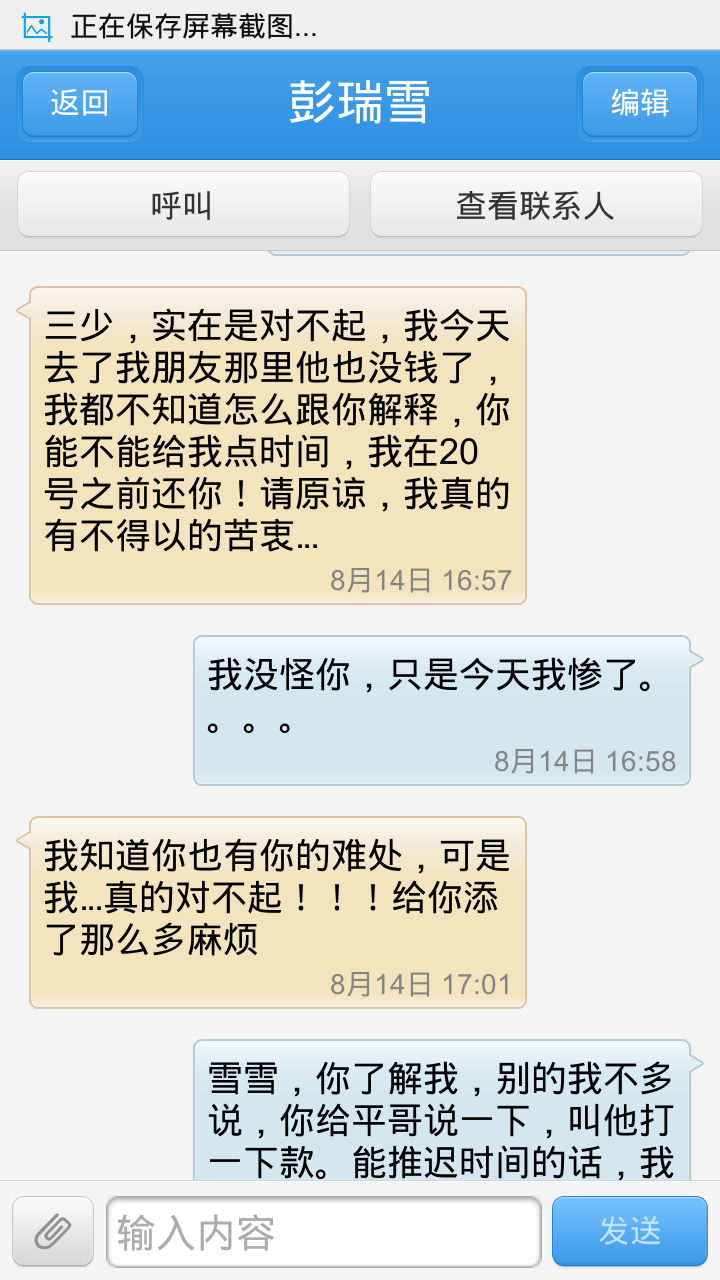Tap the 返回 back button
Screen dimensions: 720x1280
80,103
